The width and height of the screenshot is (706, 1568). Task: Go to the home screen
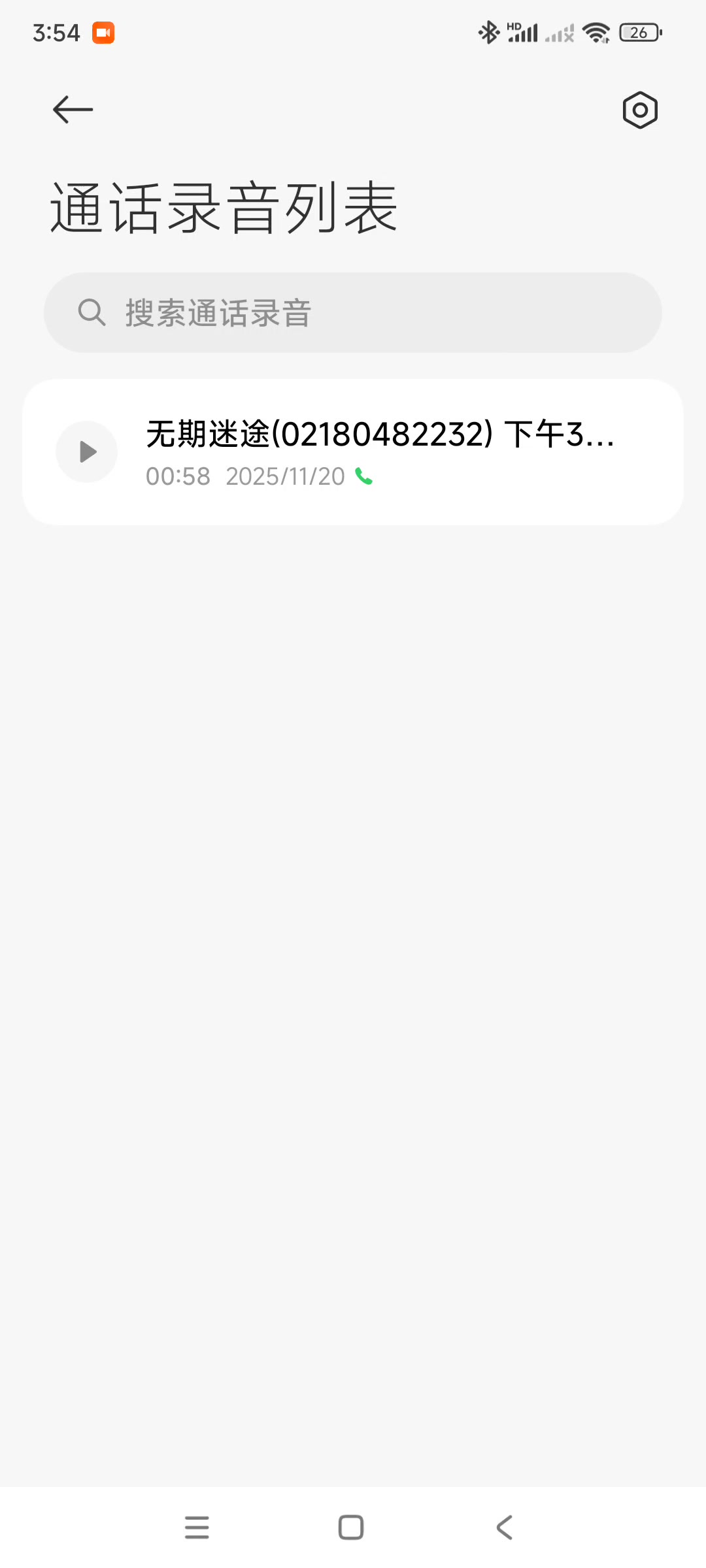[x=351, y=1527]
